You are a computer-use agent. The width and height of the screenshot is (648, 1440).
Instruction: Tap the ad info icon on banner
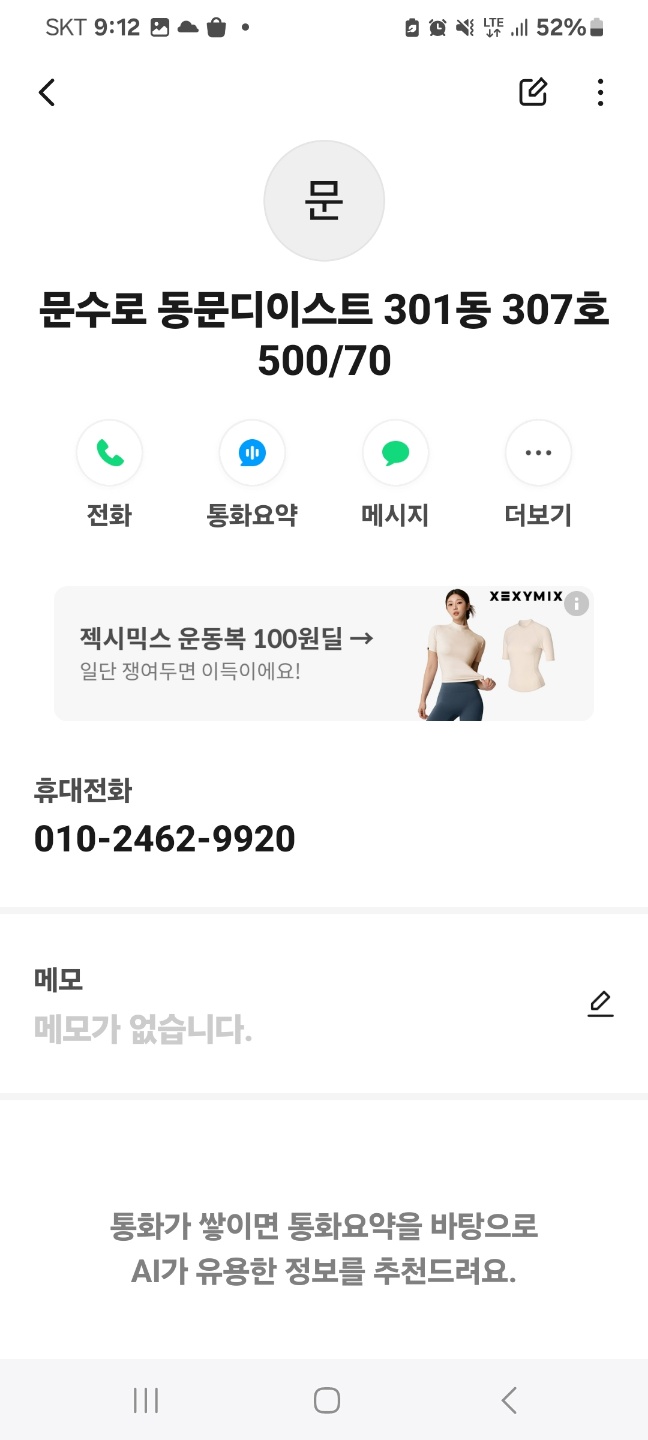(x=576, y=603)
